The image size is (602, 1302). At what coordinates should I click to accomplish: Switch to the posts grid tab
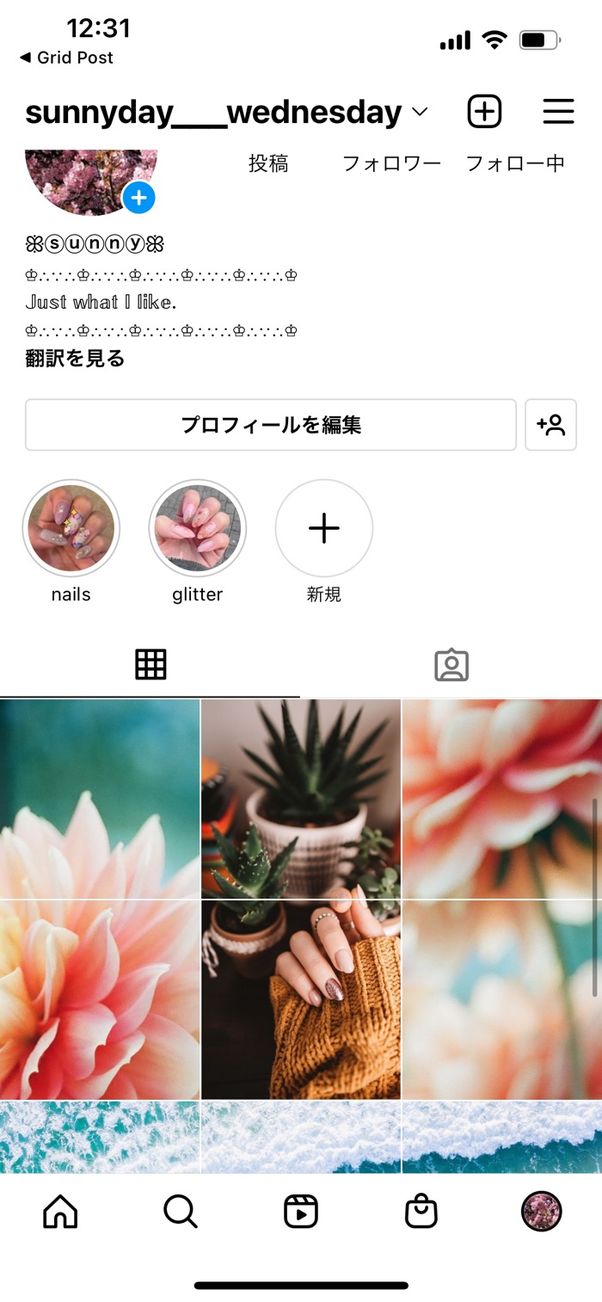[150, 665]
